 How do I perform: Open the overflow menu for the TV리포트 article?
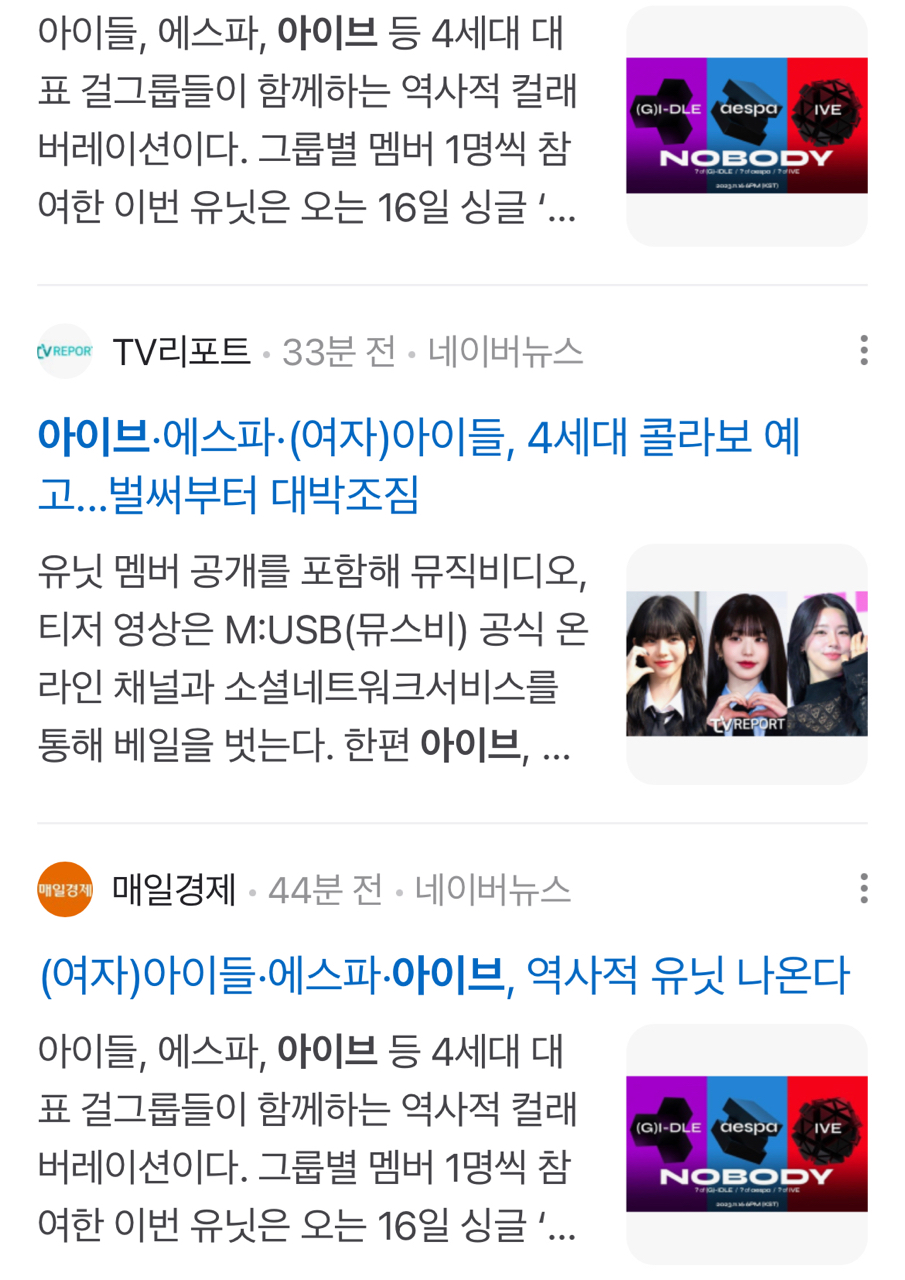[863, 351]
